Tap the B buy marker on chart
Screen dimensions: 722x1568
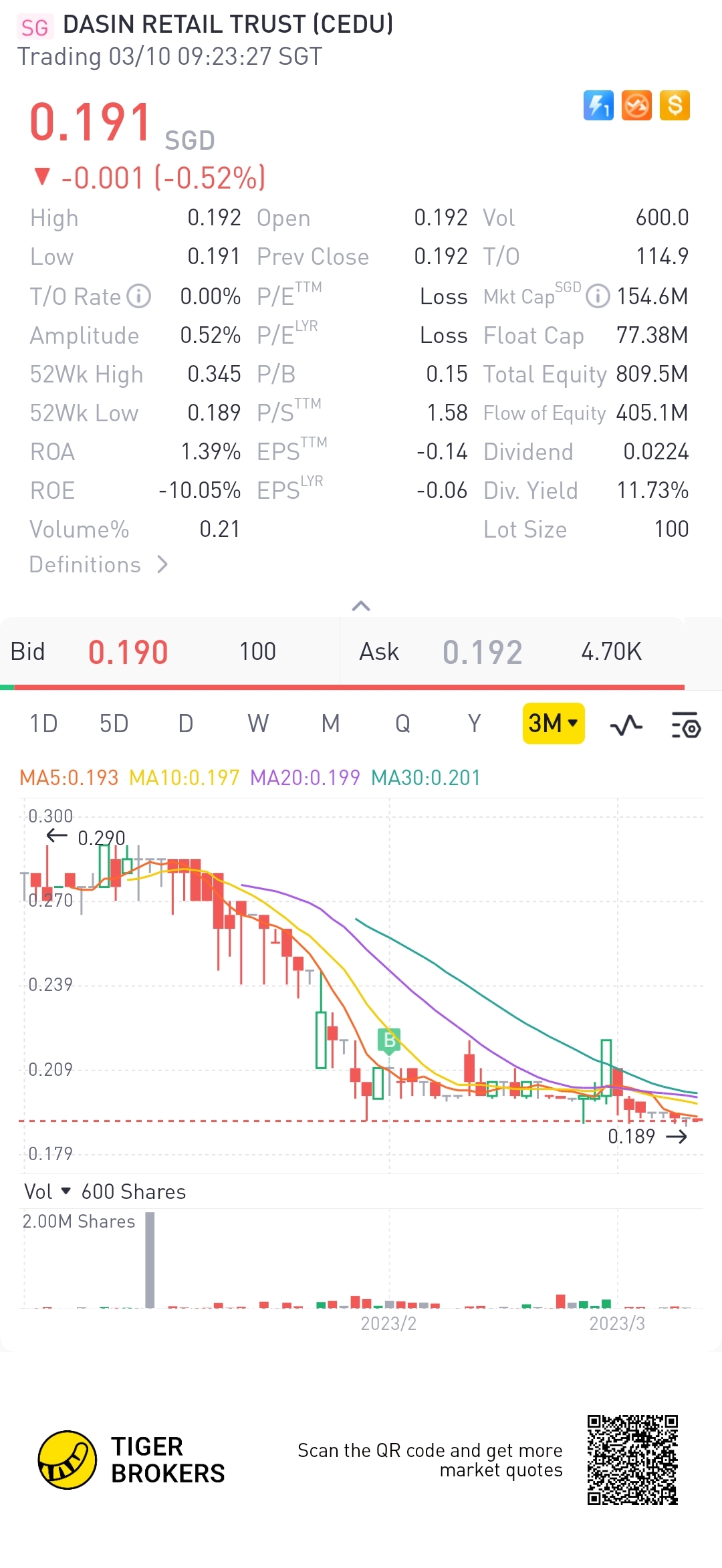pos(389,1040)
